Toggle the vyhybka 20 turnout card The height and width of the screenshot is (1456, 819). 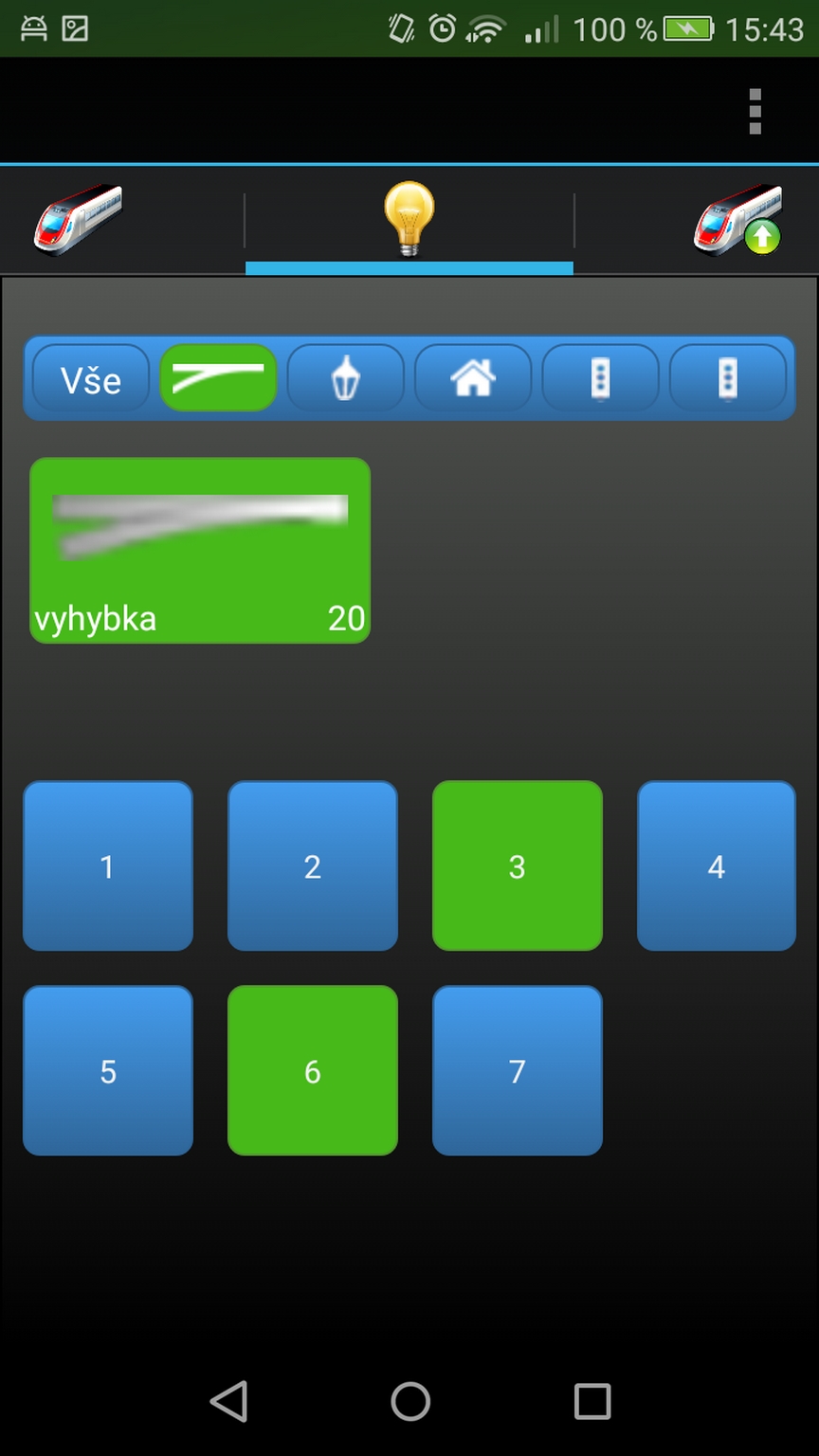pyautogui.click(x=200, y=551)
